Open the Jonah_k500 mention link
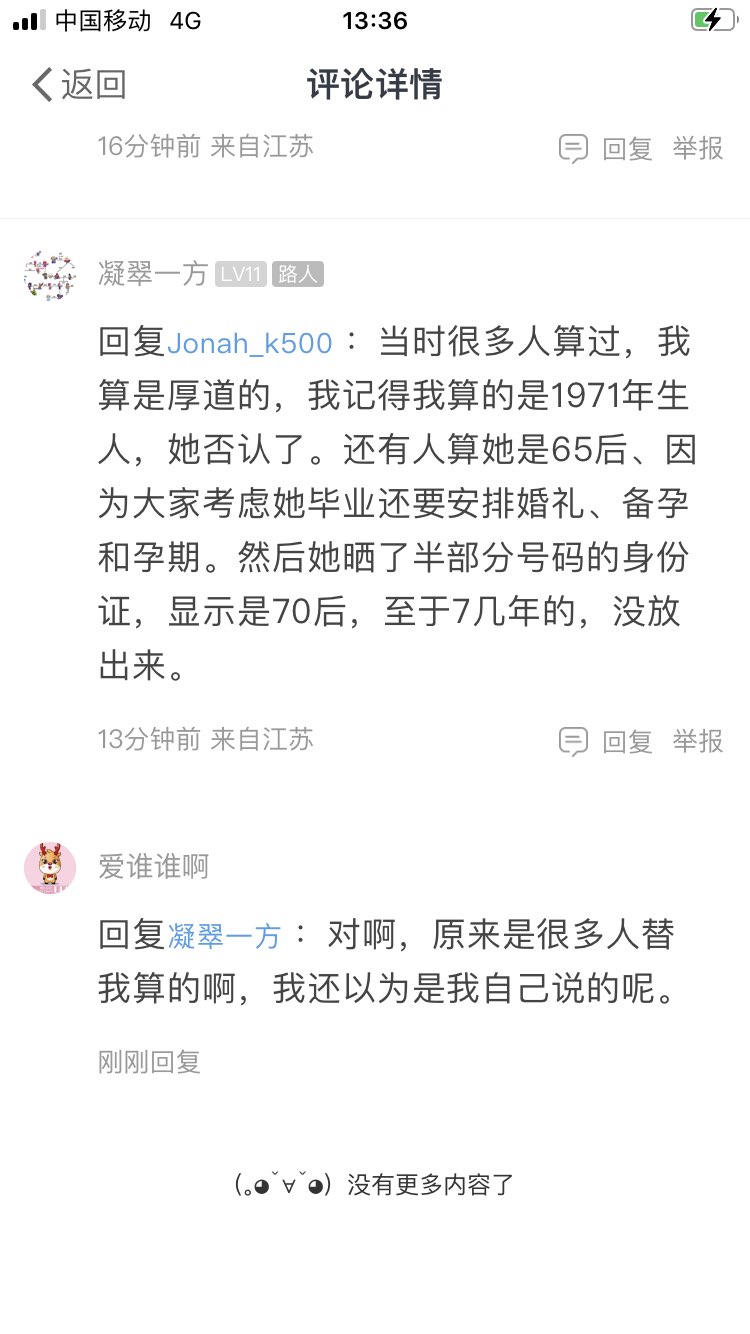750x1334 pixels. click(249, 343)
